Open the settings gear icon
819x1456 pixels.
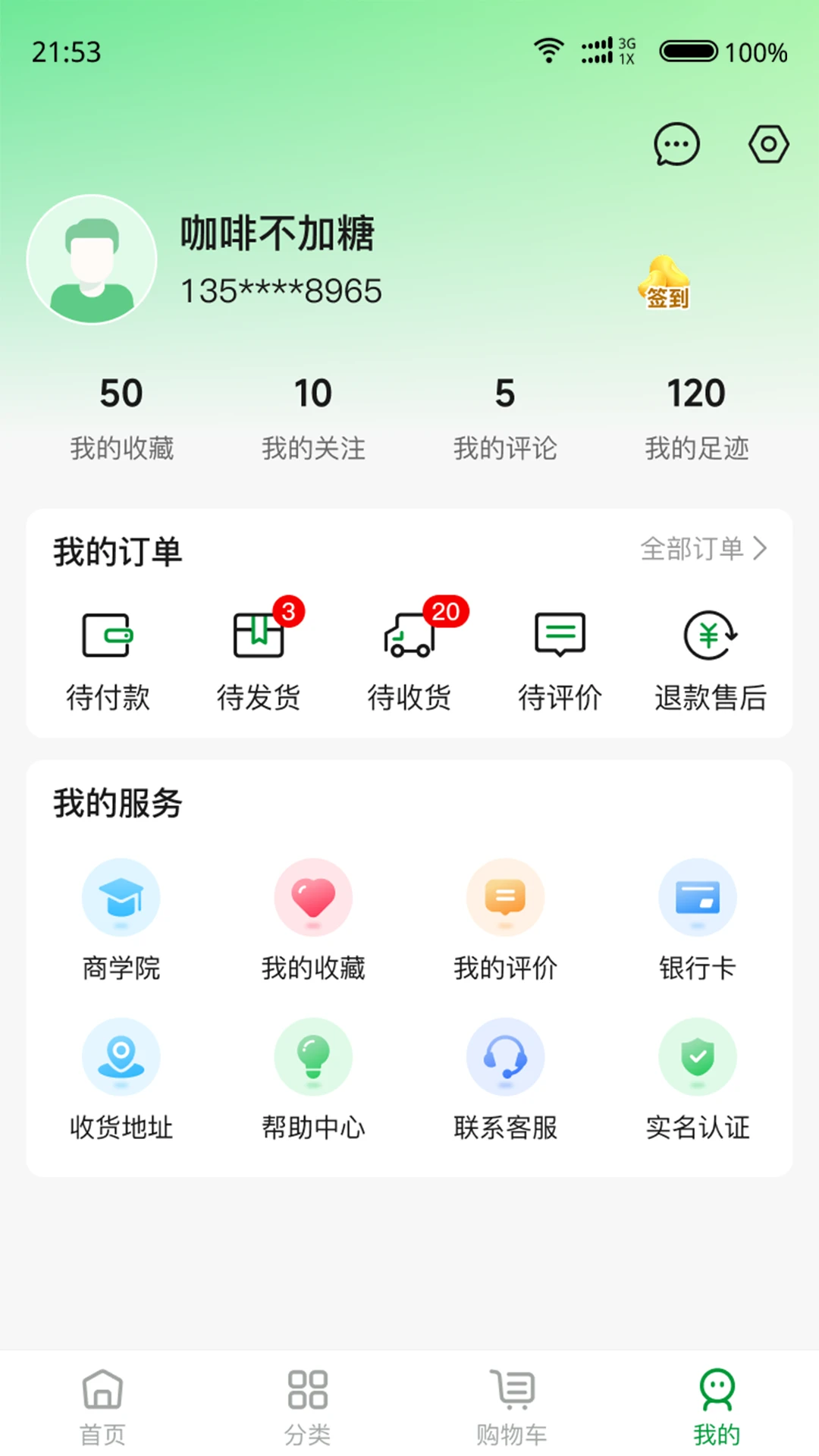[768, 143]
